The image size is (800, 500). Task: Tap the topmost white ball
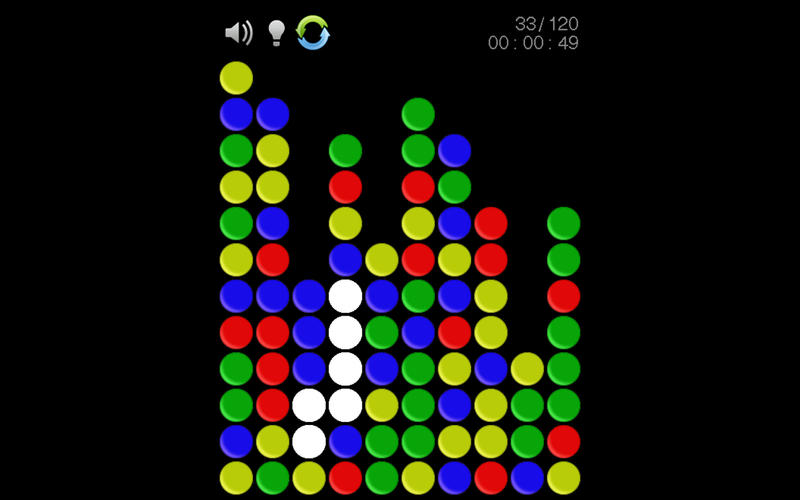click(x=345, y=296)
